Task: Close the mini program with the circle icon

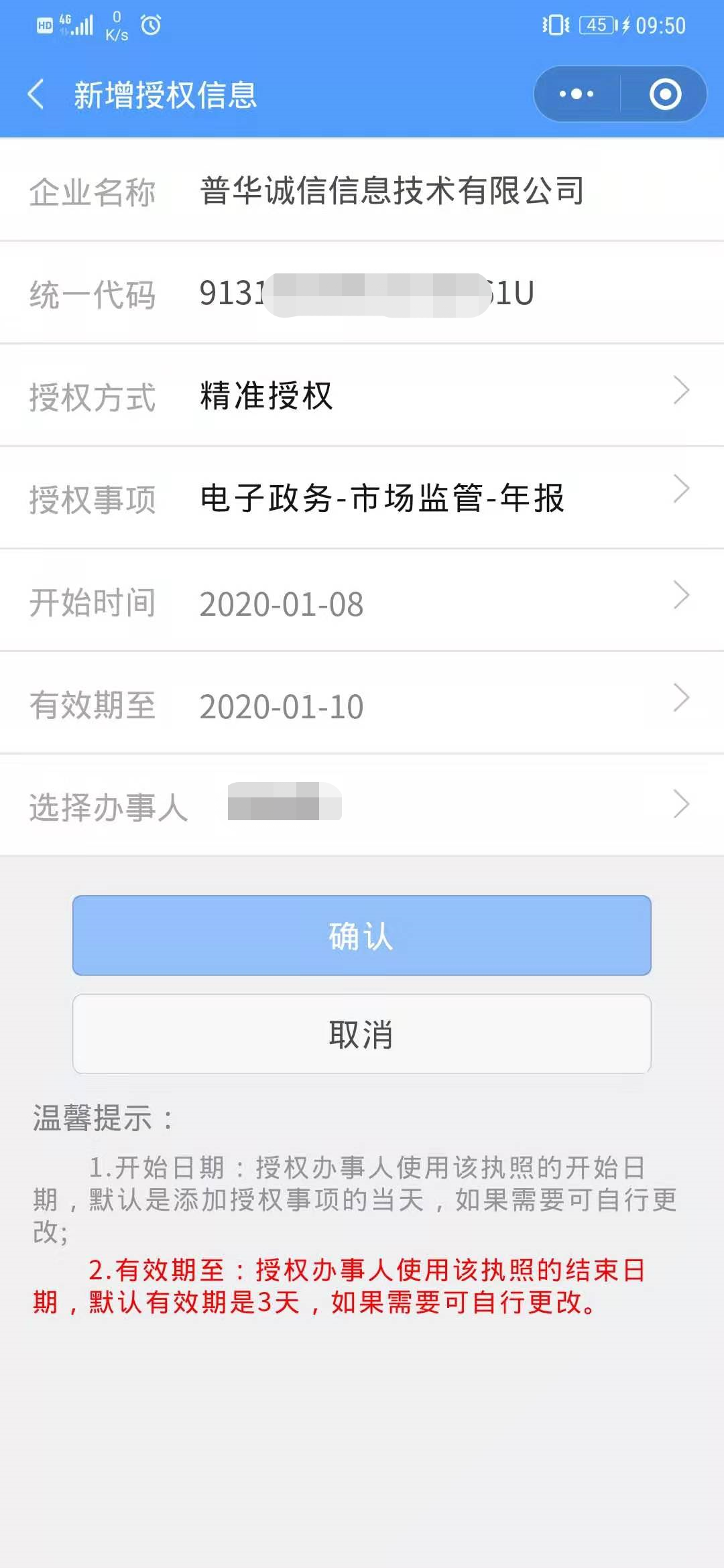Action: 665,94
